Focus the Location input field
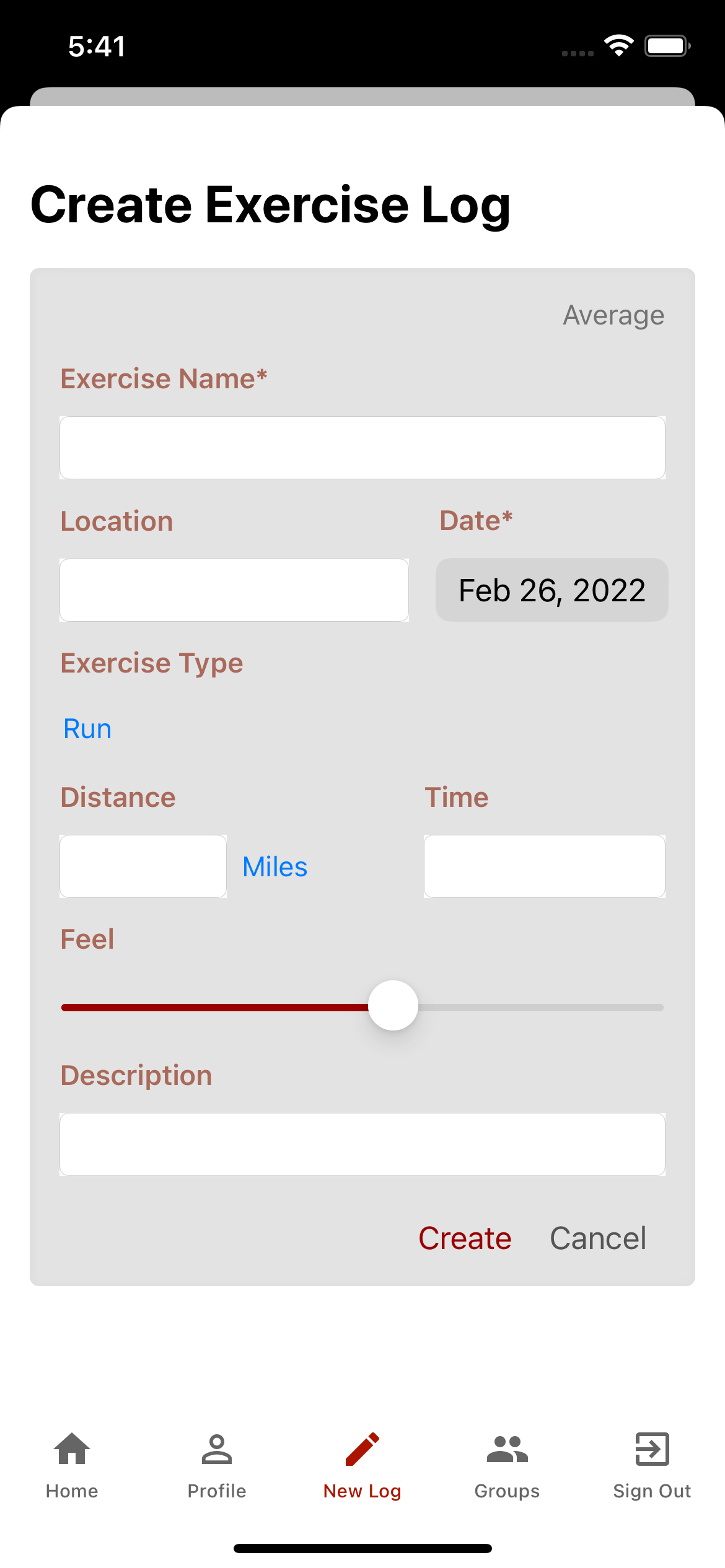The image size is (725, 1568). 234,590
